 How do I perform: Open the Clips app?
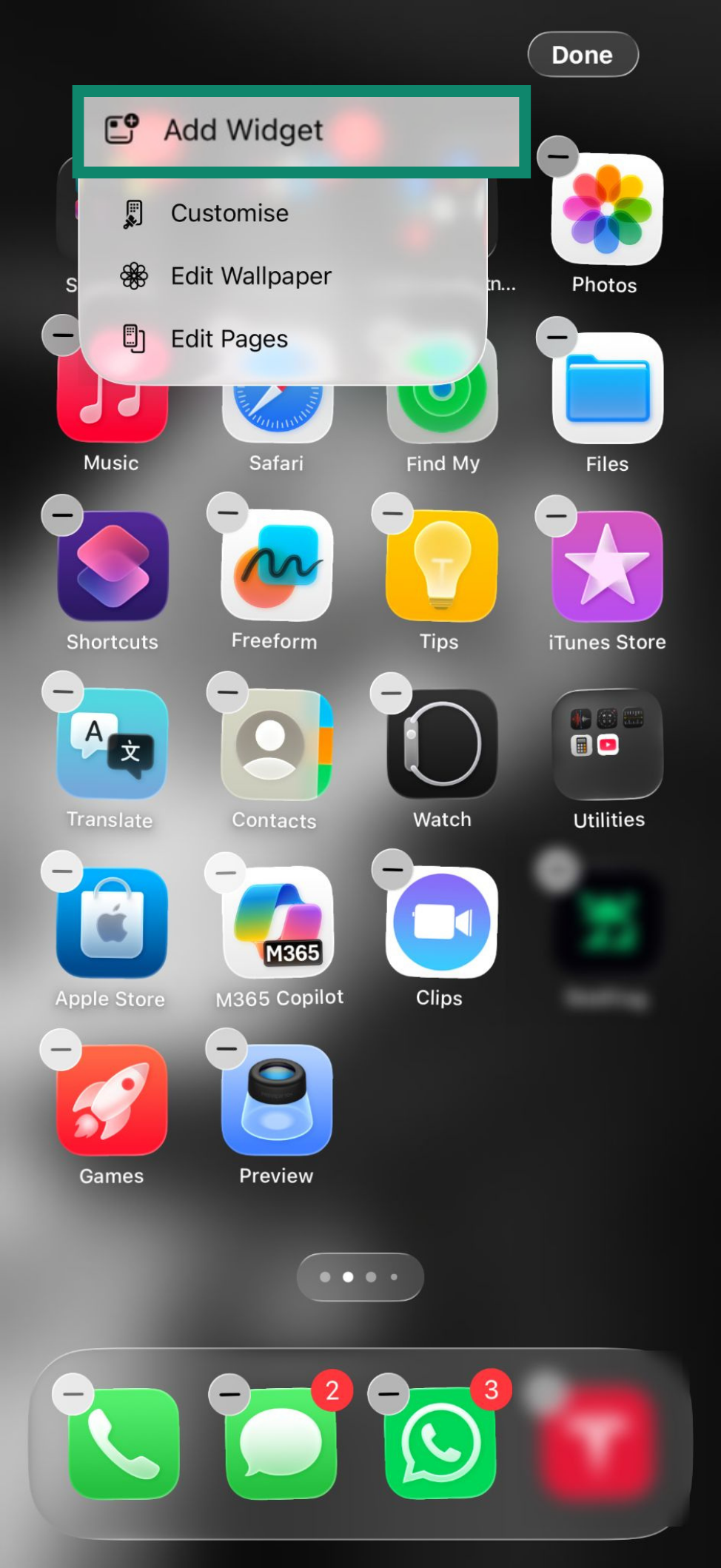442,922
